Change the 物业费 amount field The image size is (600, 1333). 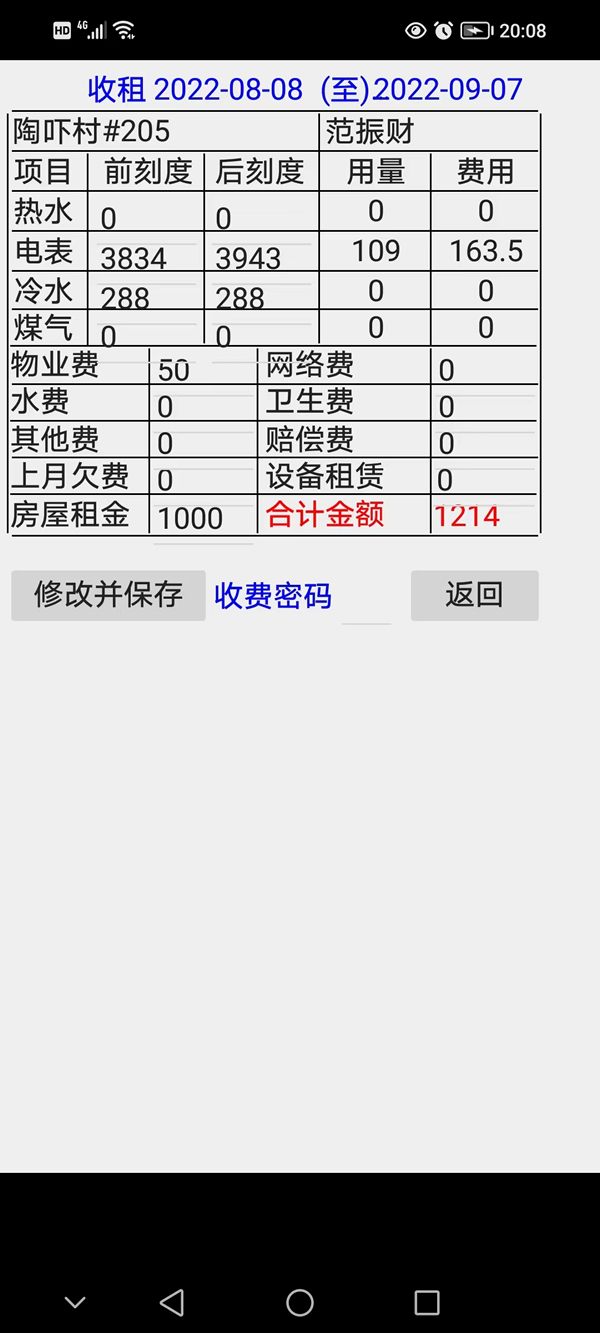click(x=204, y=369)
